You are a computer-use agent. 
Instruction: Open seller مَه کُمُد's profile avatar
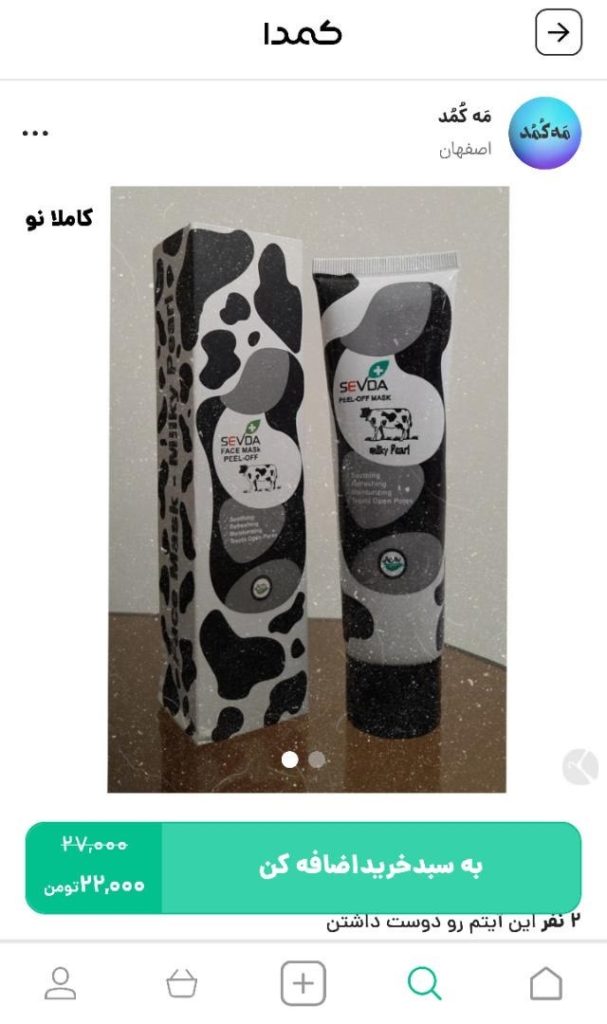(544, 133)
